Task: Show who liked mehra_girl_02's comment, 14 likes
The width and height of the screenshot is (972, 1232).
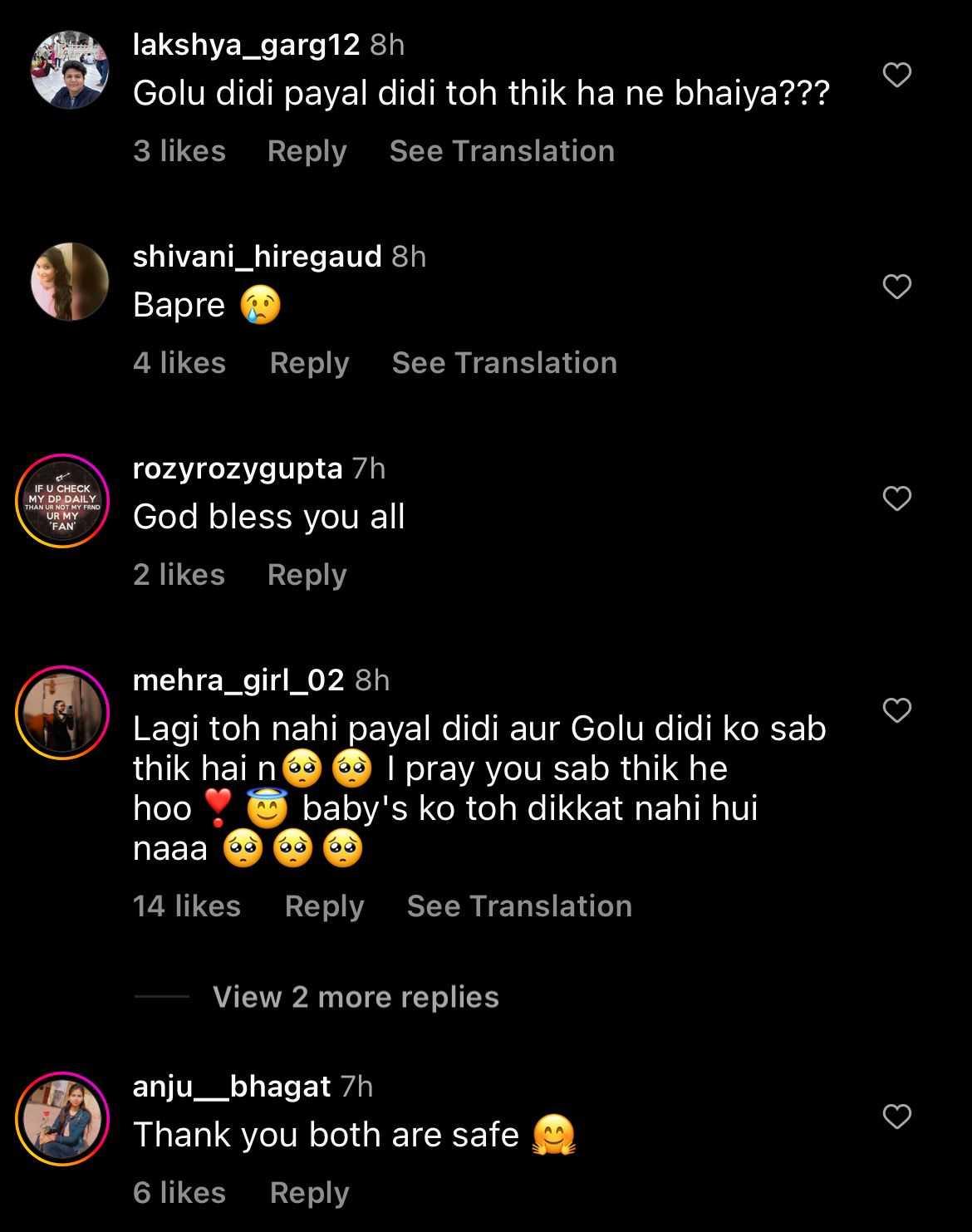Action: [187, 906]
